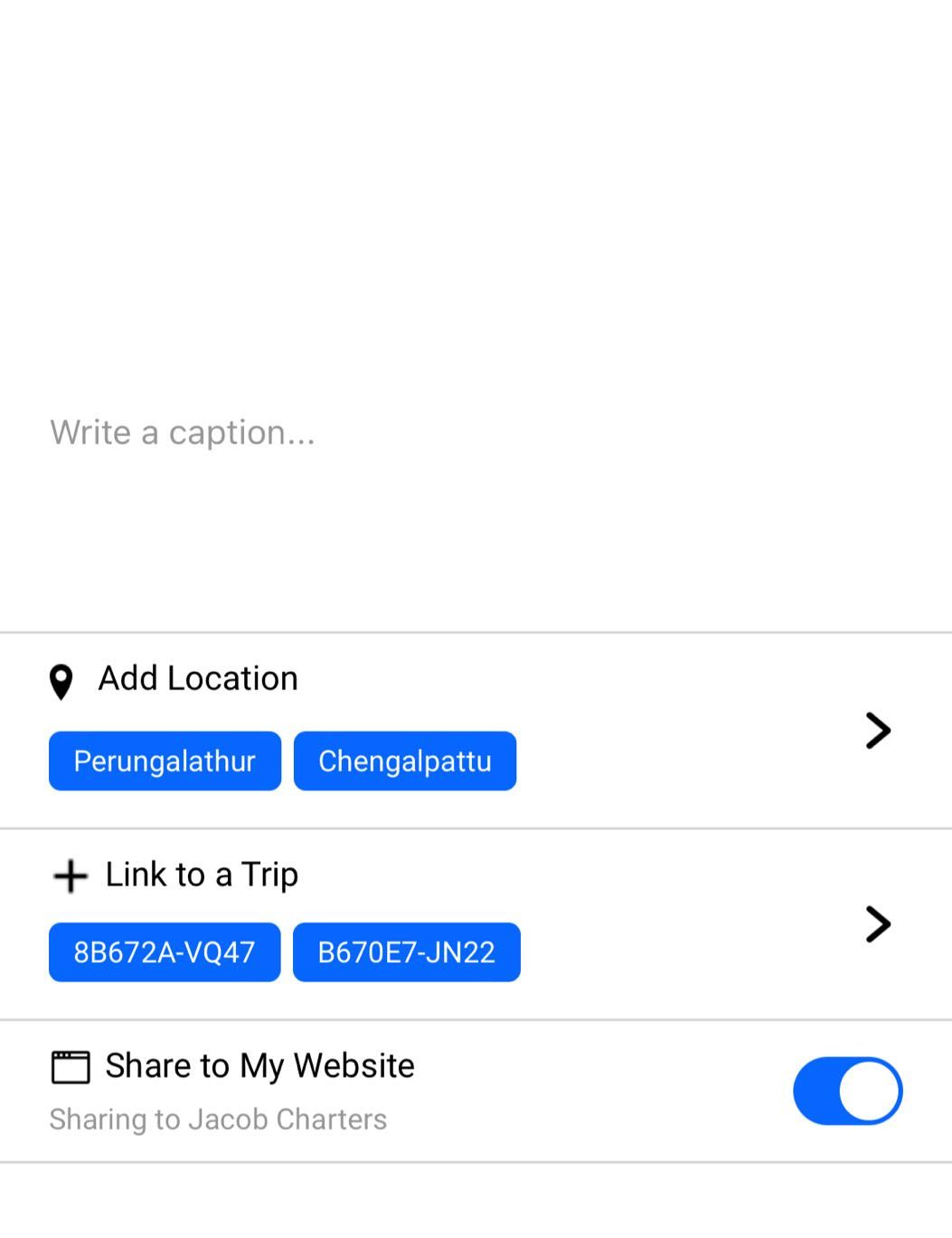Select trip chip B670E7-JN22
The height and width of the screenshot is (1238, 952).
pyautogui.click(x=407, y=952)
